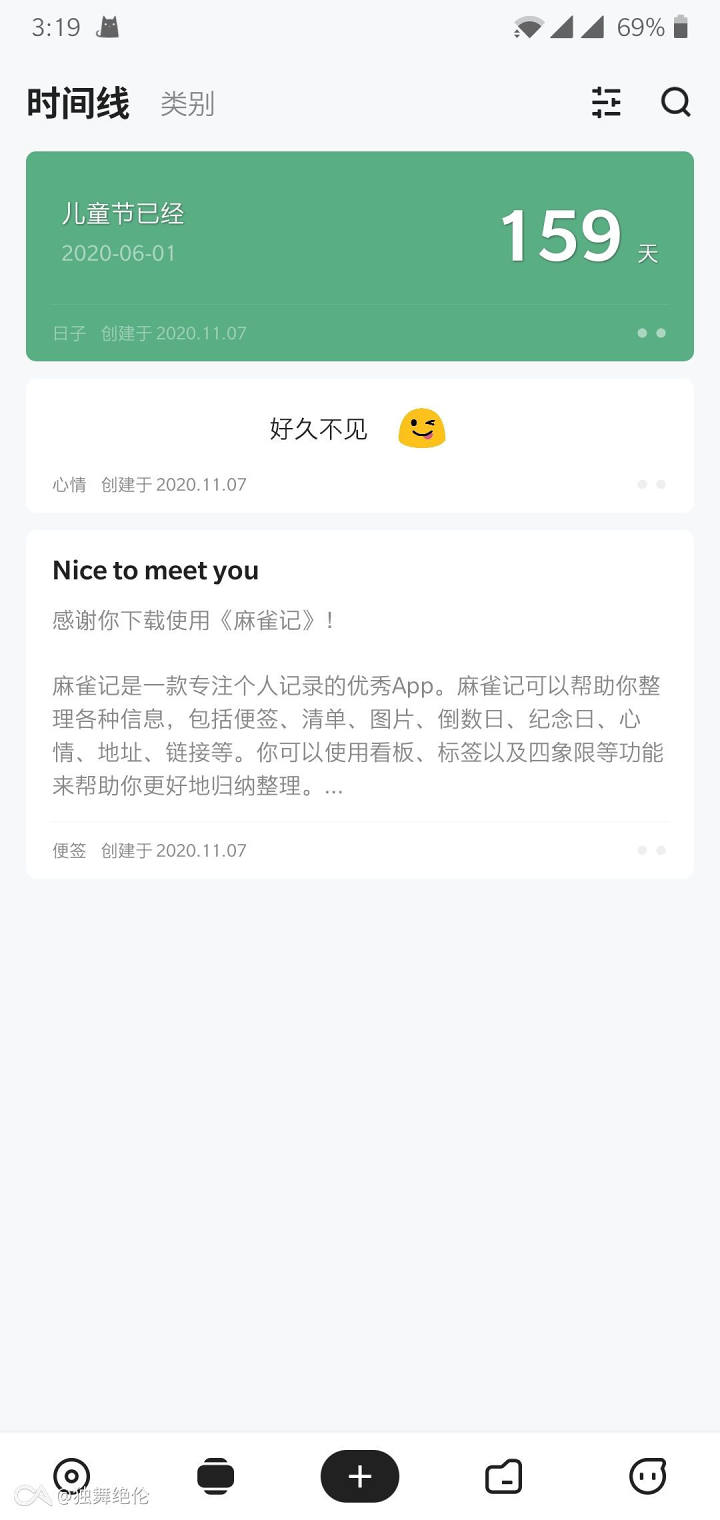The image size is (720, 1520).
Task: Show more options on 好久不见 card
Action: click(x=651, y=484)
